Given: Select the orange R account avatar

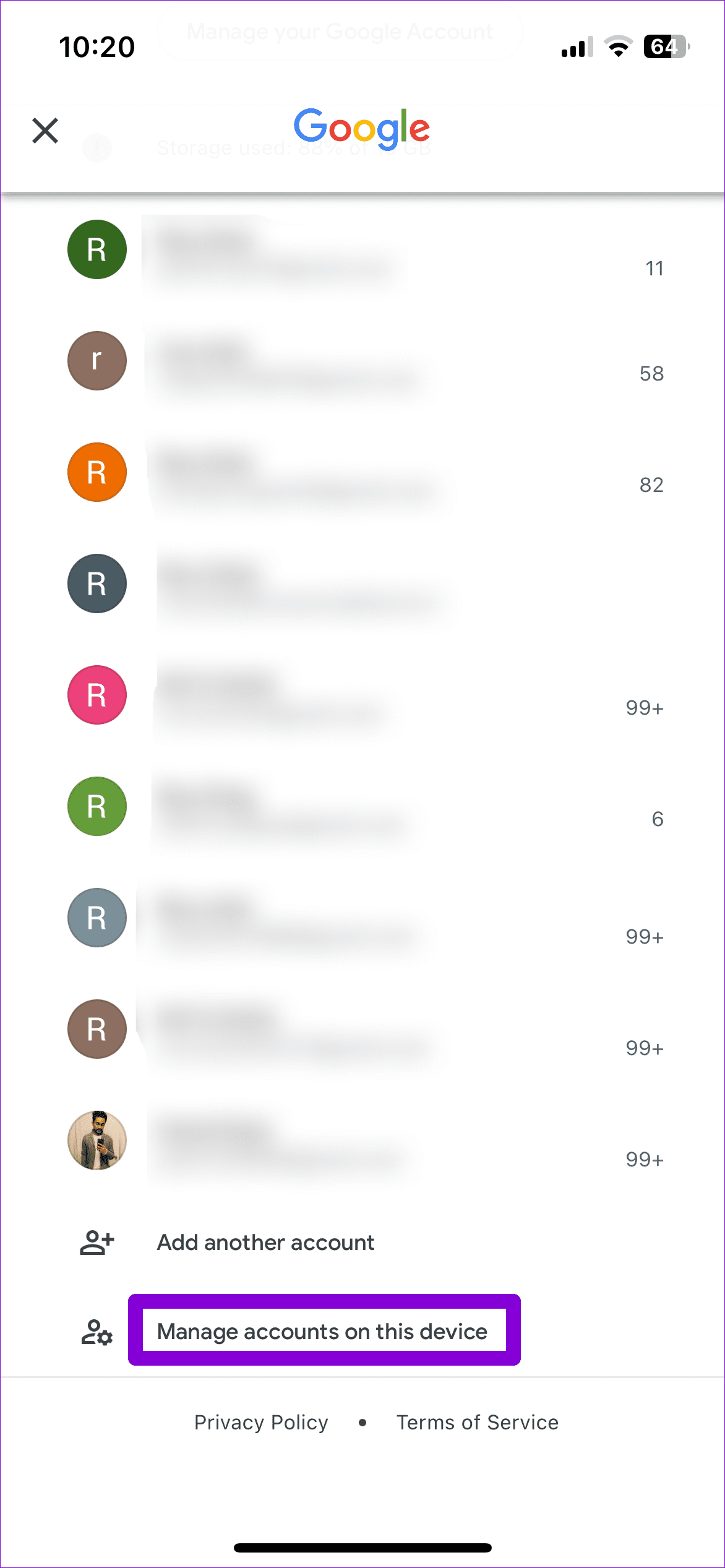Looking at the screenshot, I should pos(97,472).
